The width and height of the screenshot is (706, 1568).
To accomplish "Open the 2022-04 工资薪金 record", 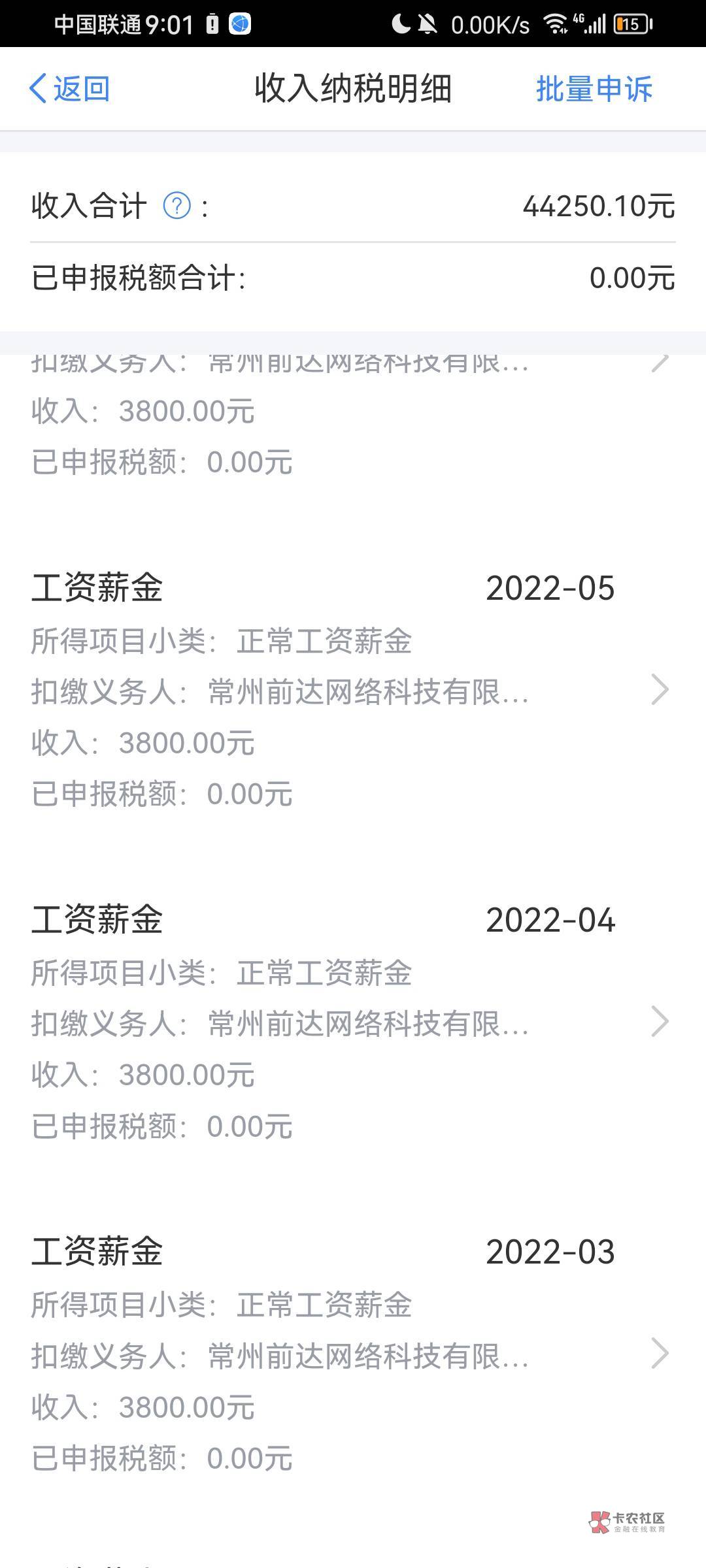I will coord(353,1022).
